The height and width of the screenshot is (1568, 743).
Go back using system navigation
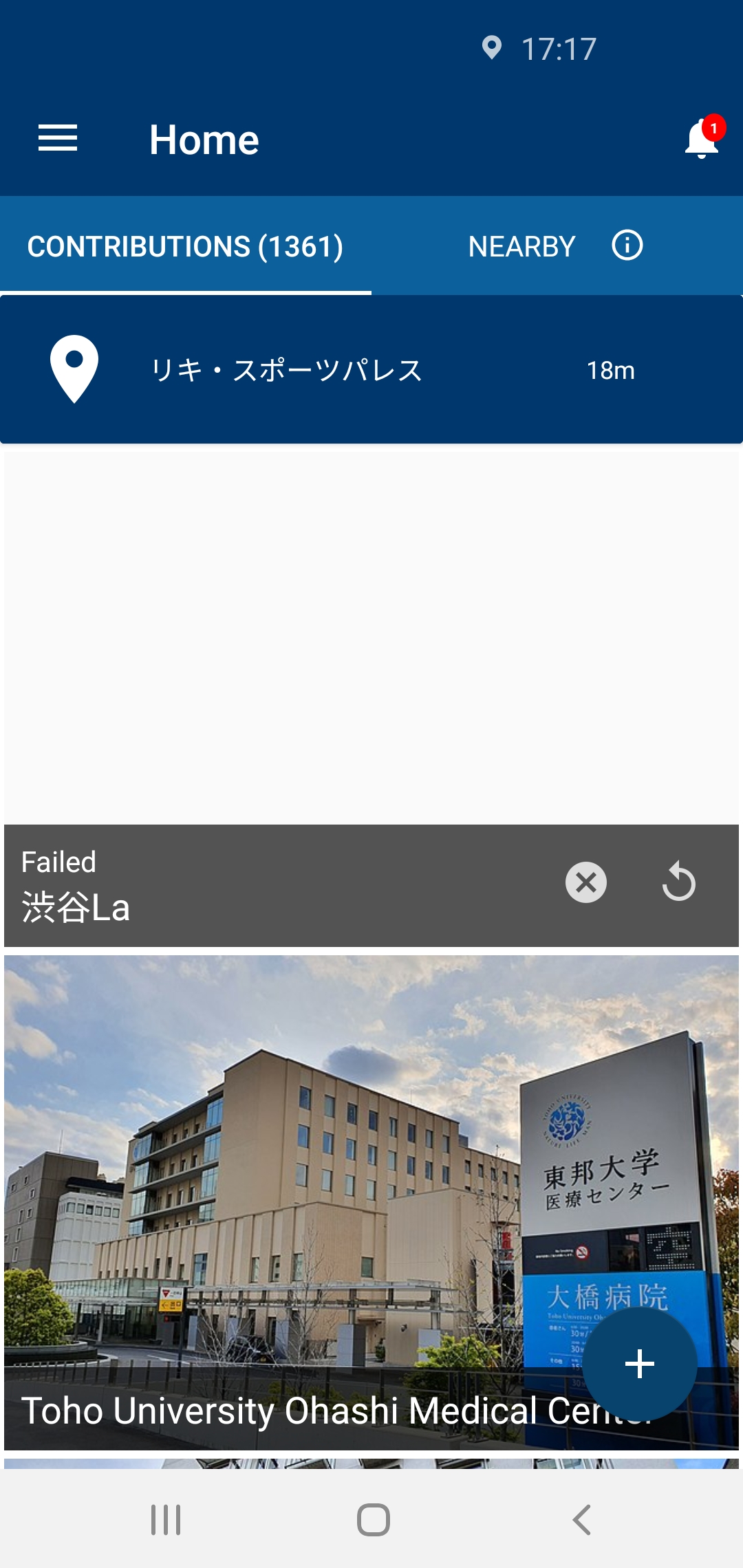pos(581,1520)
